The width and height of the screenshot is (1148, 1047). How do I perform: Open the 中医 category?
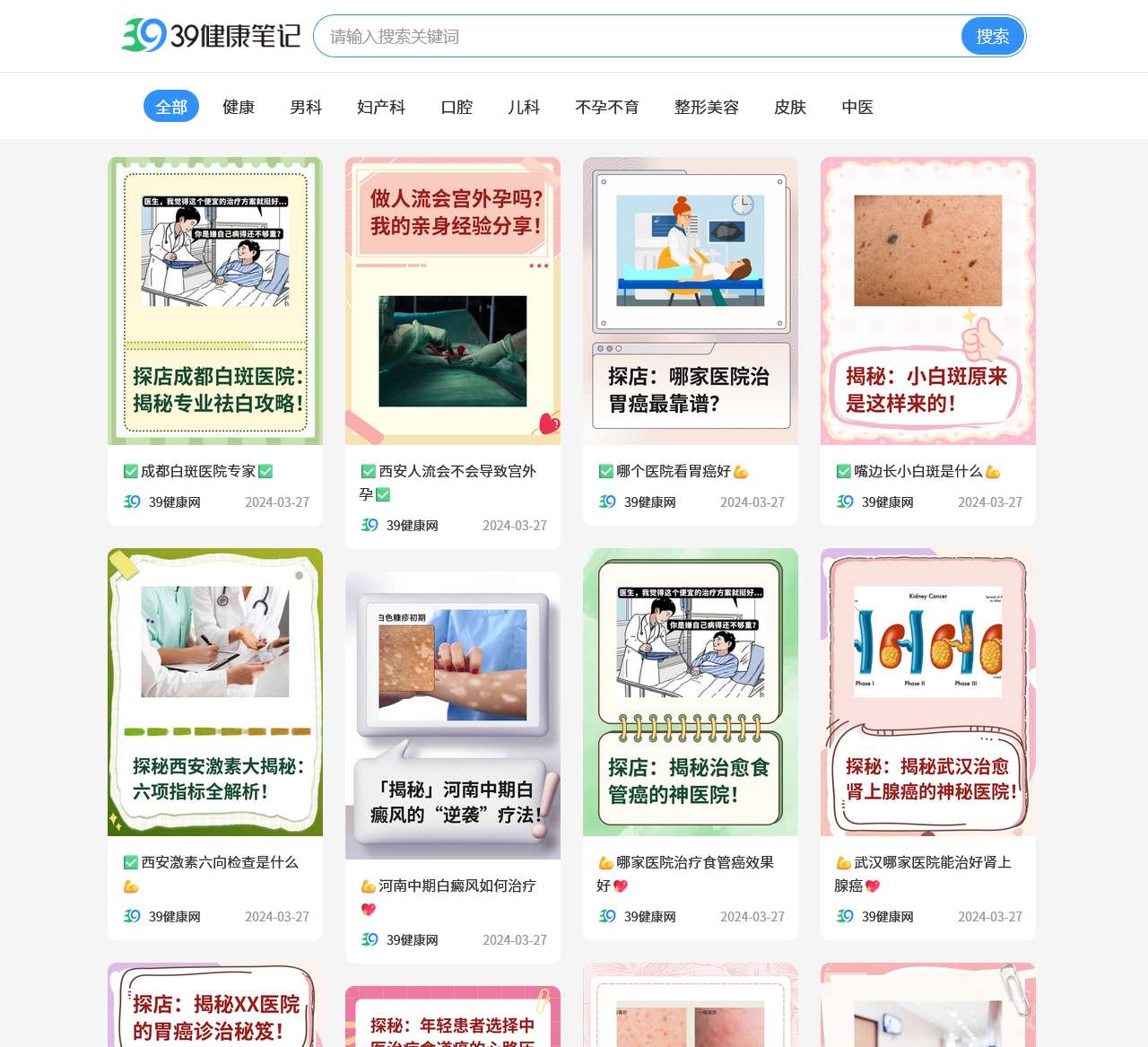(857, 107)
